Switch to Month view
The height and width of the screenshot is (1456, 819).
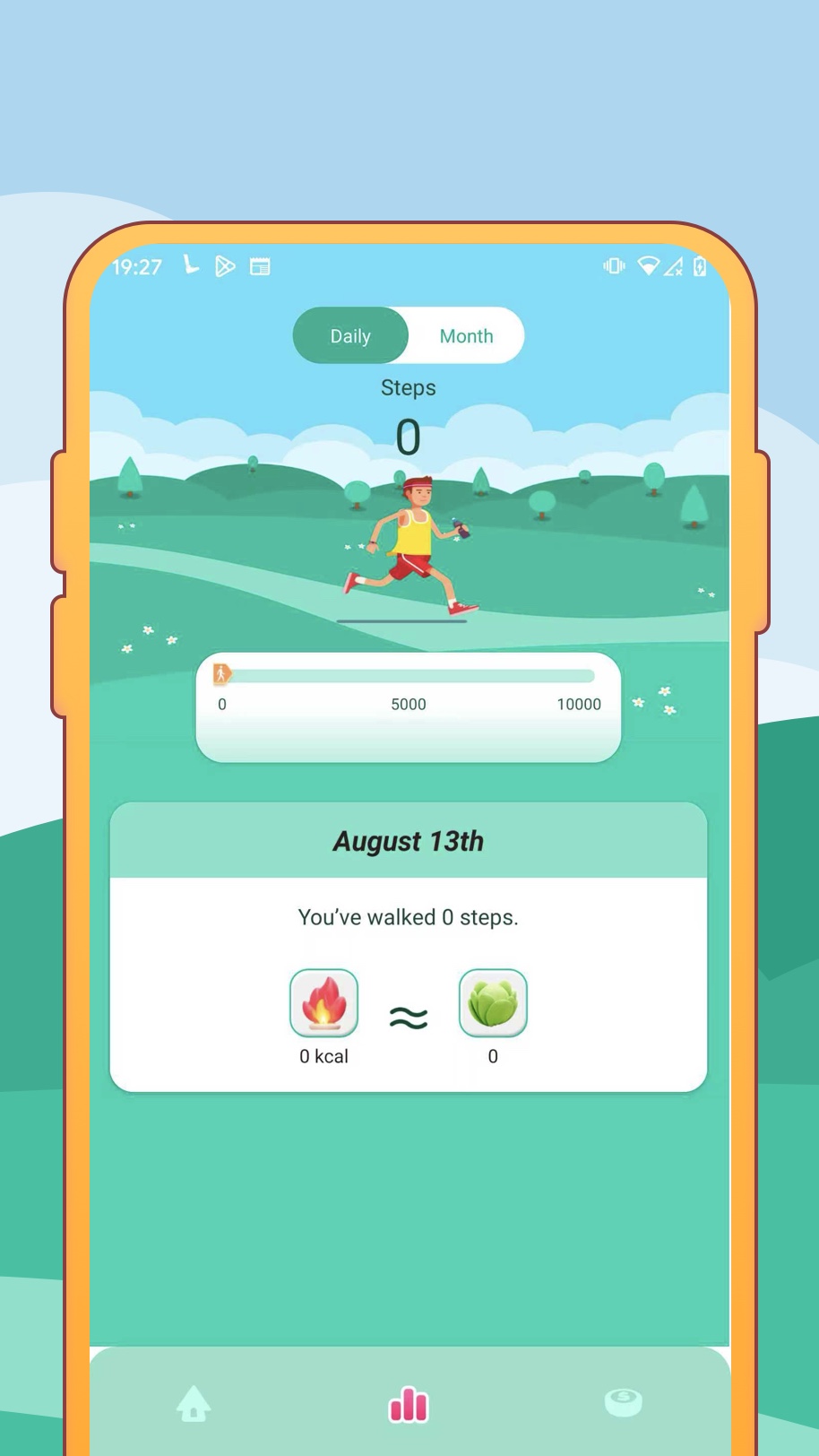pyautogui.click(x=466, y=335)
